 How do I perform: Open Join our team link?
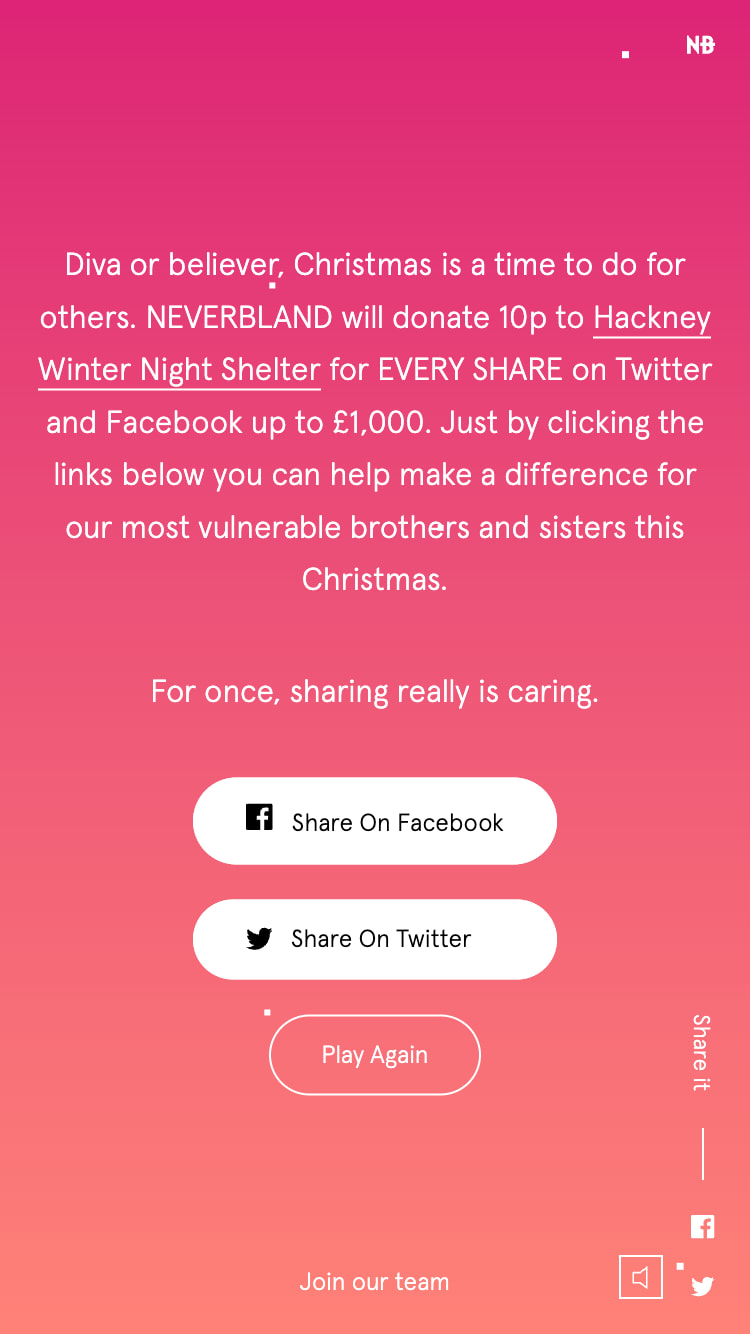(x=374, y=1281)
